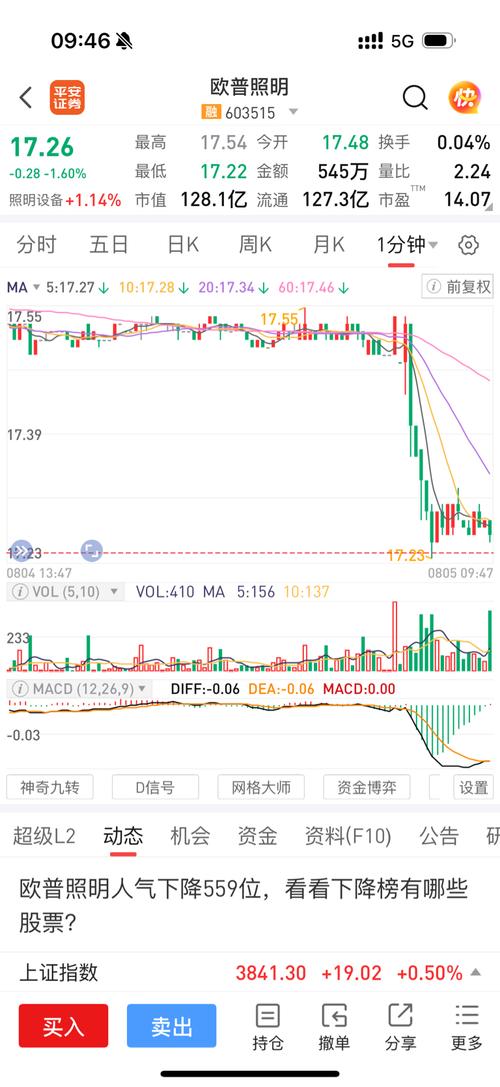Image resolution: width=500 pixels, height=1087 pixels.
Task: Open the 1分钟 period dropdown
Action: coord(407,245)
